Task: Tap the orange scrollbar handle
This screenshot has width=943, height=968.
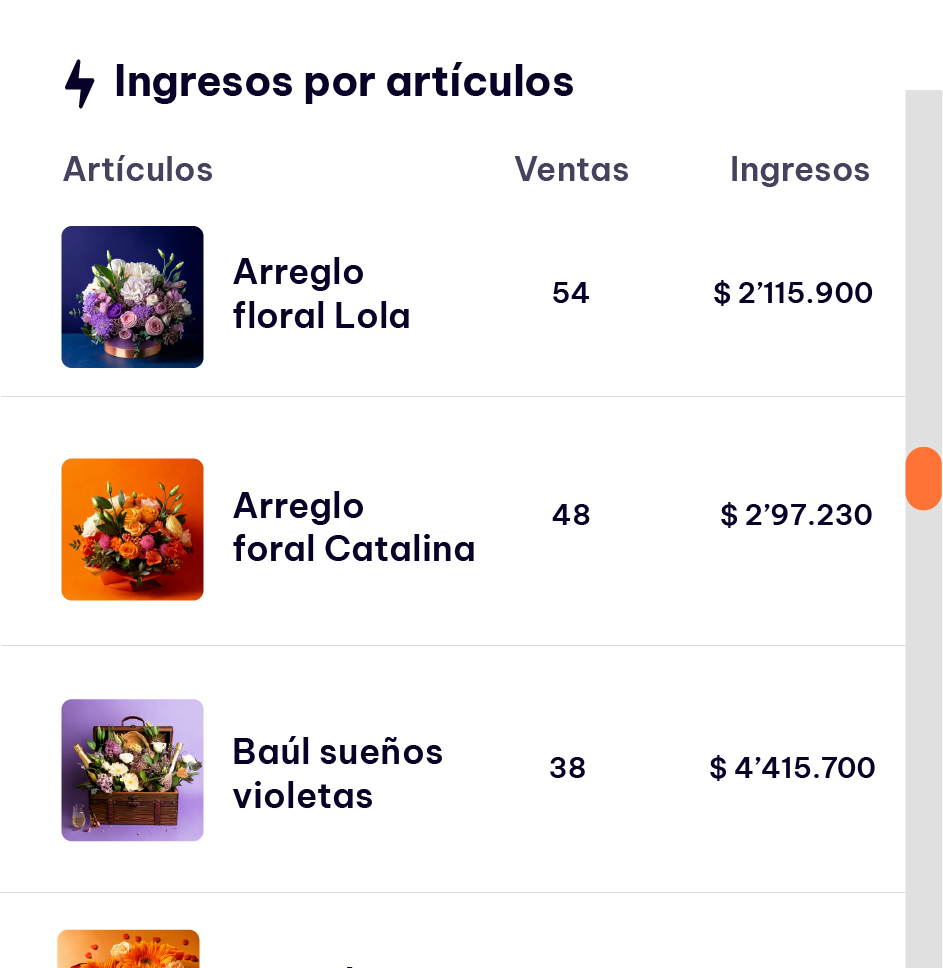Action: click(x=923, y=479)
